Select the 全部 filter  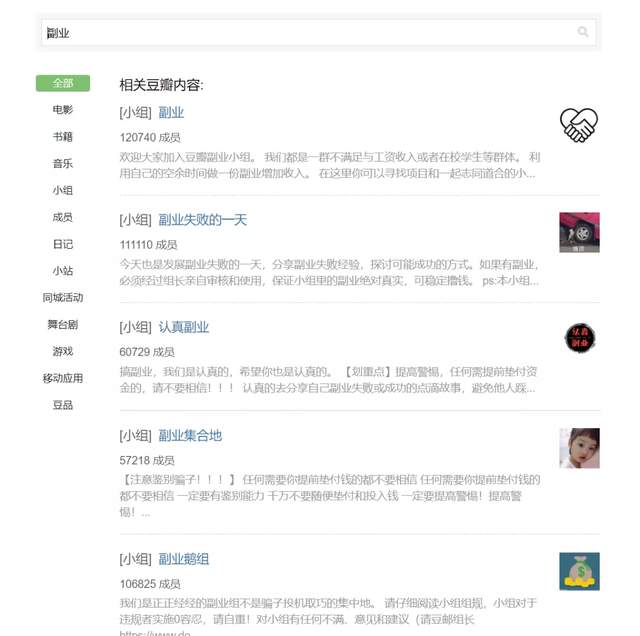tap(63, 83)
